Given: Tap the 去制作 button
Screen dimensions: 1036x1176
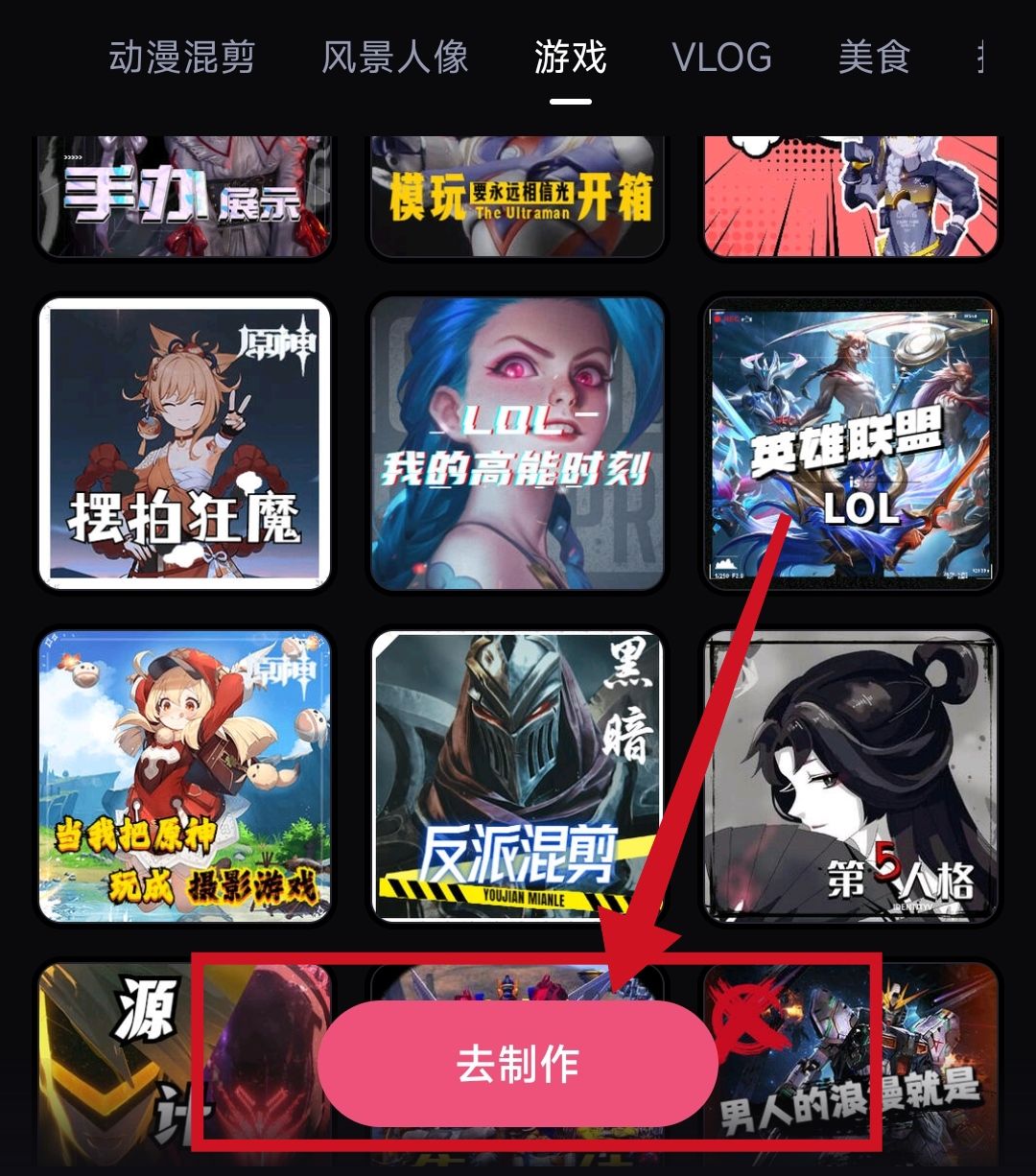Looking at the screenshot, I should tap(518, 1065).
